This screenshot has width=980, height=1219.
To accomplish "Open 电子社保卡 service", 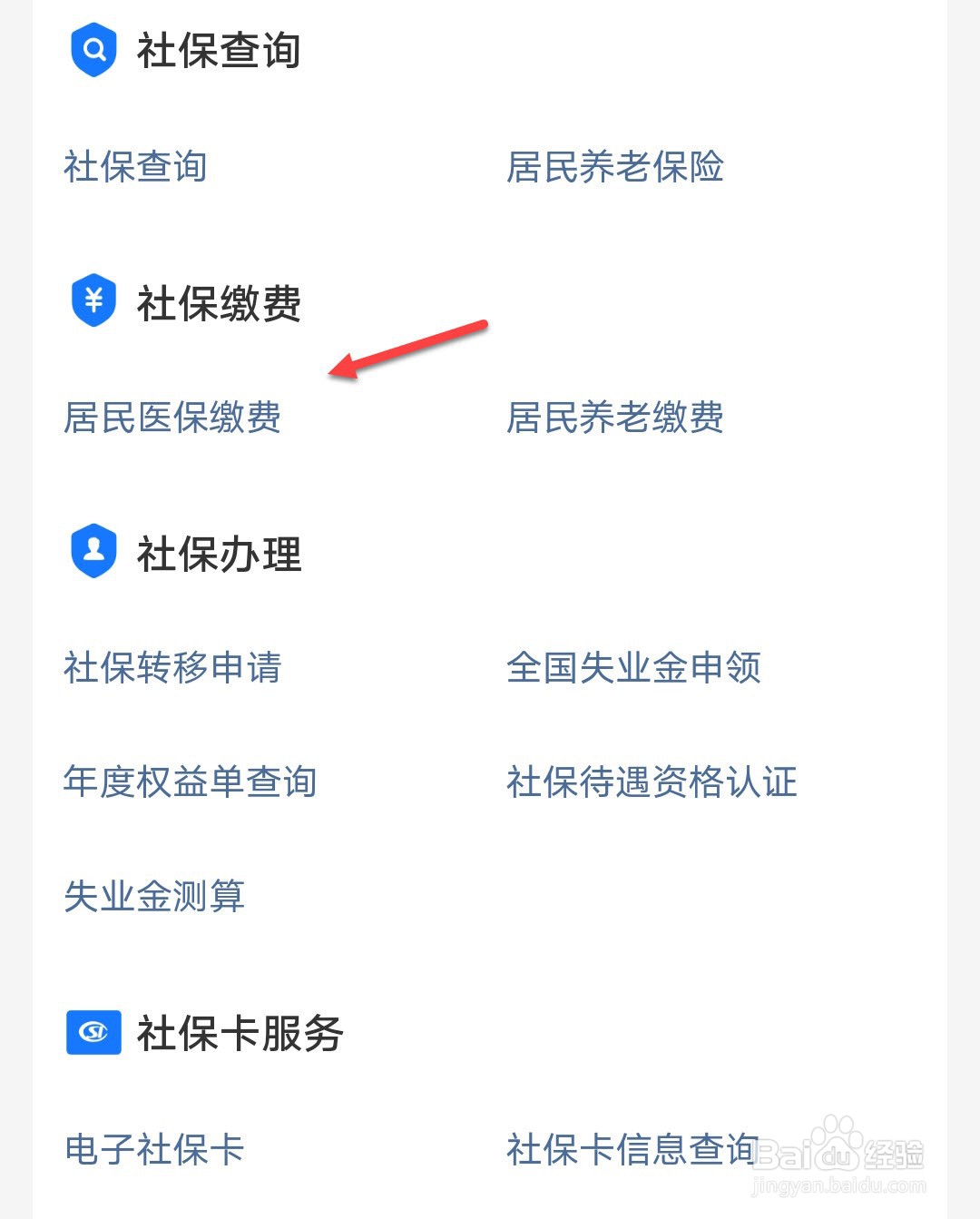I will (154, 1149).
